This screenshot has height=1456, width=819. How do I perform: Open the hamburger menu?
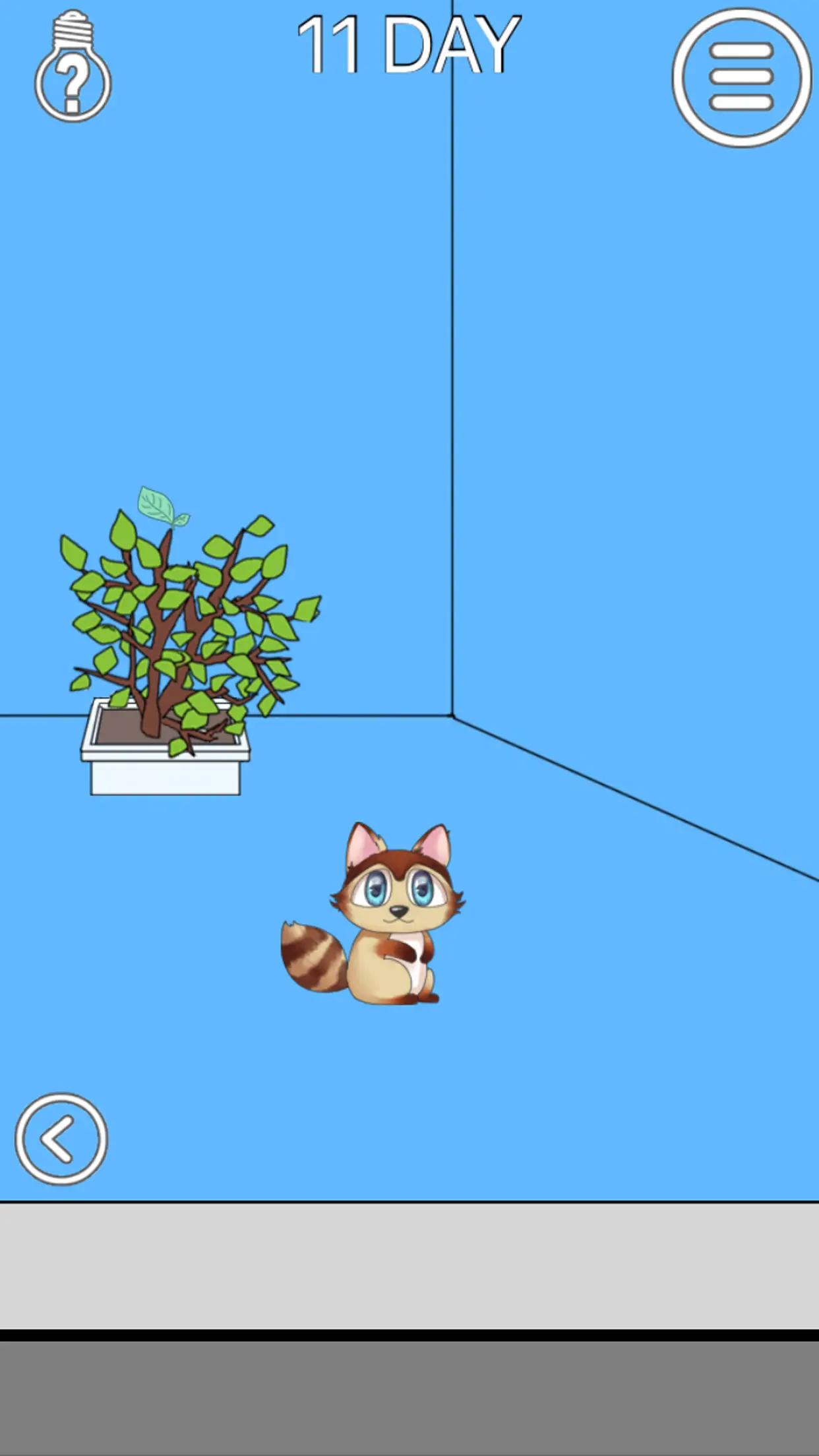pyautogui.click(x=741, y=78)
